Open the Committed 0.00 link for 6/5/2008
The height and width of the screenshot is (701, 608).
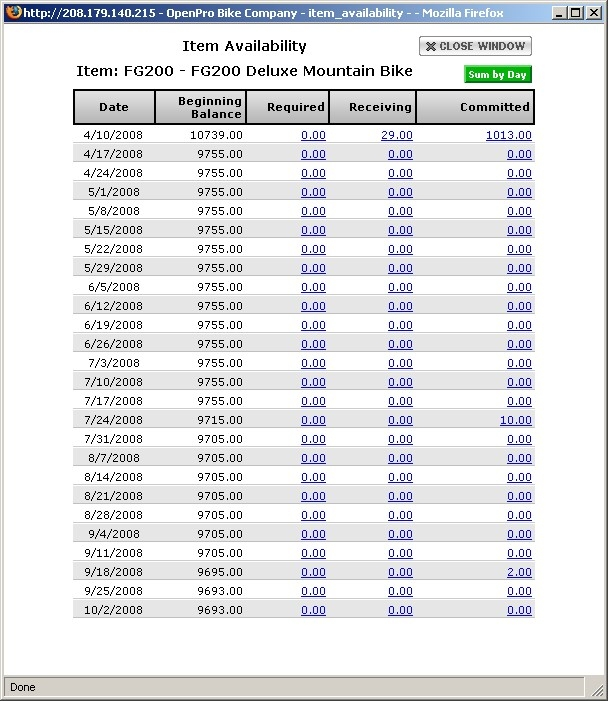point(519,287)
